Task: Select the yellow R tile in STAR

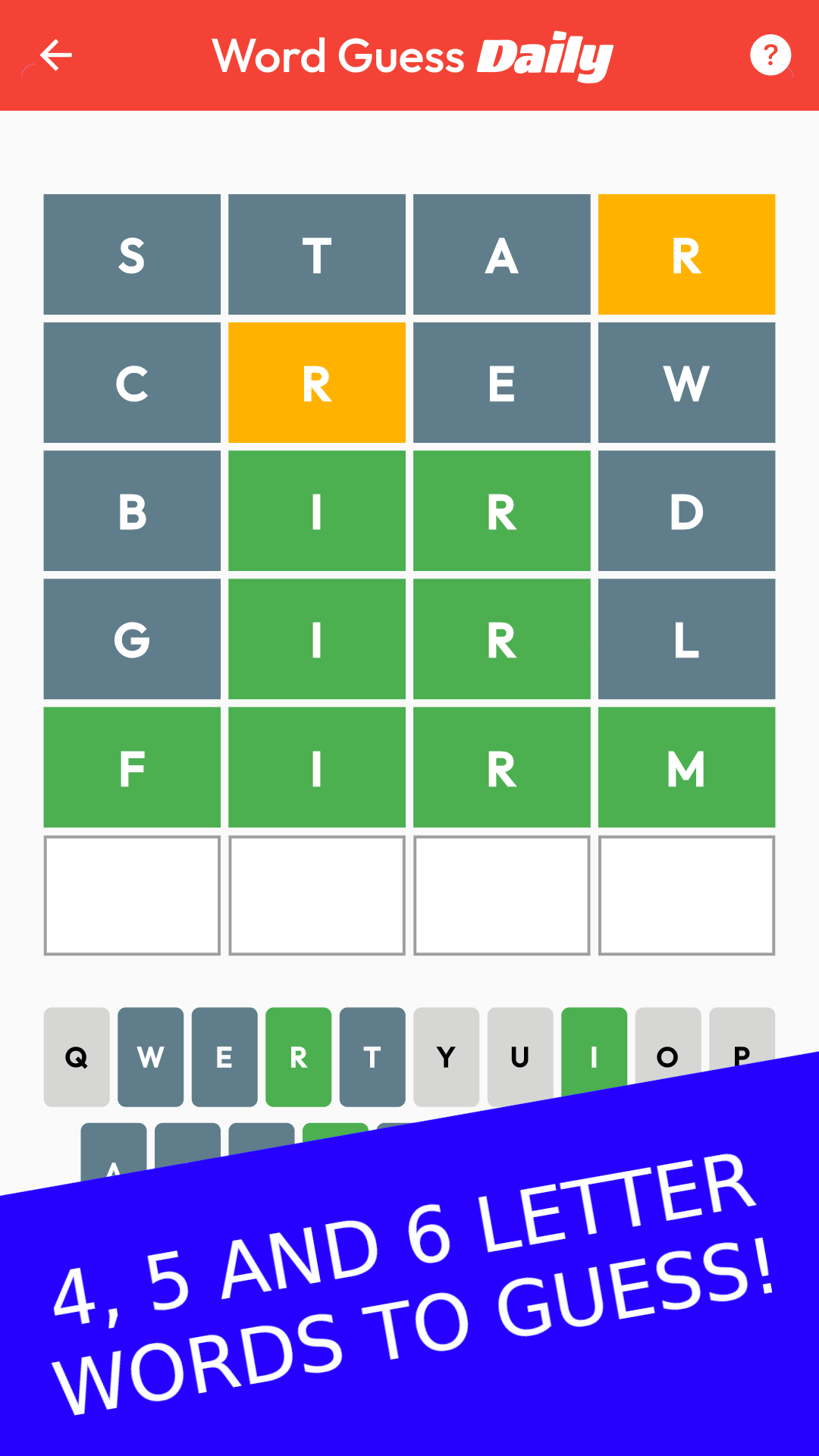Action: point(687,253)
